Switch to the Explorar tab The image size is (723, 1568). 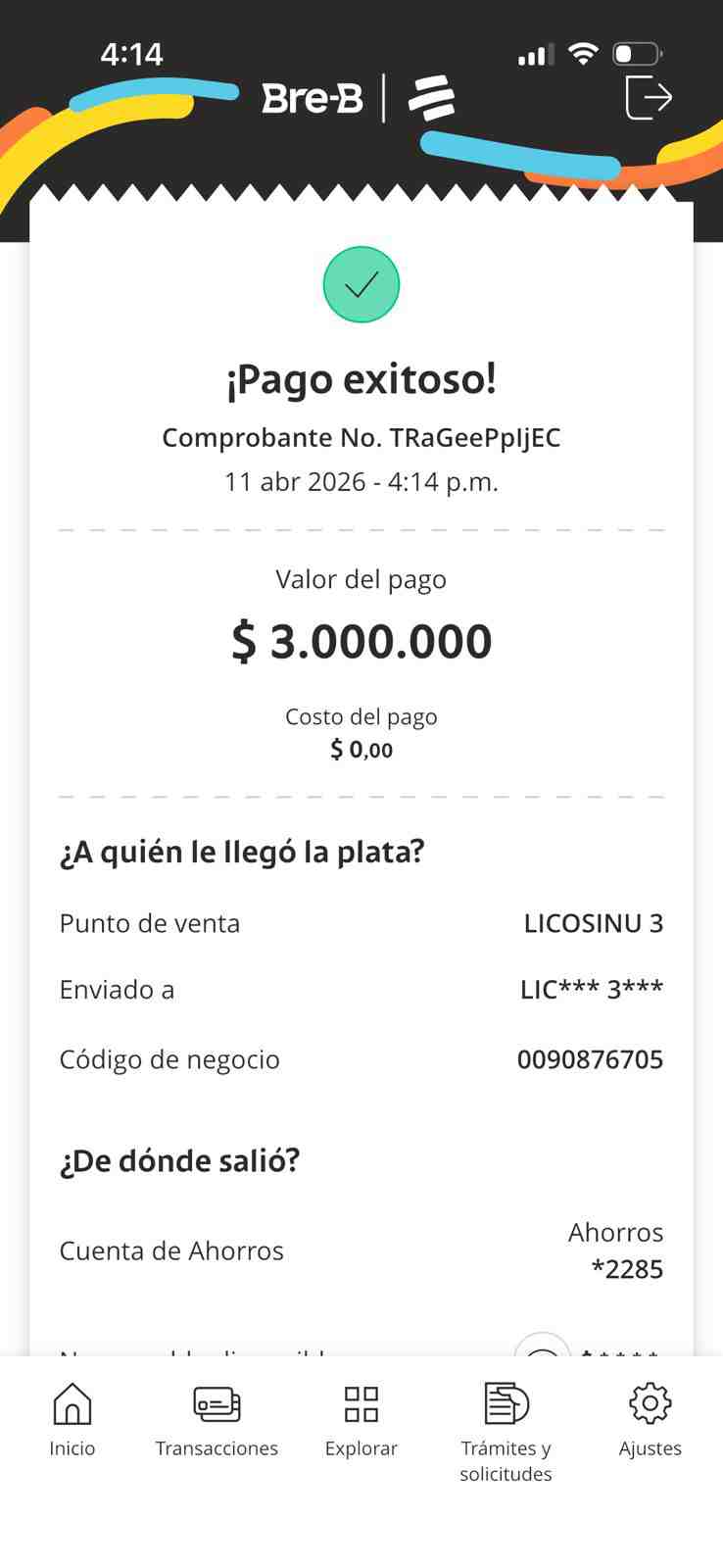[x=361, y=1420]
